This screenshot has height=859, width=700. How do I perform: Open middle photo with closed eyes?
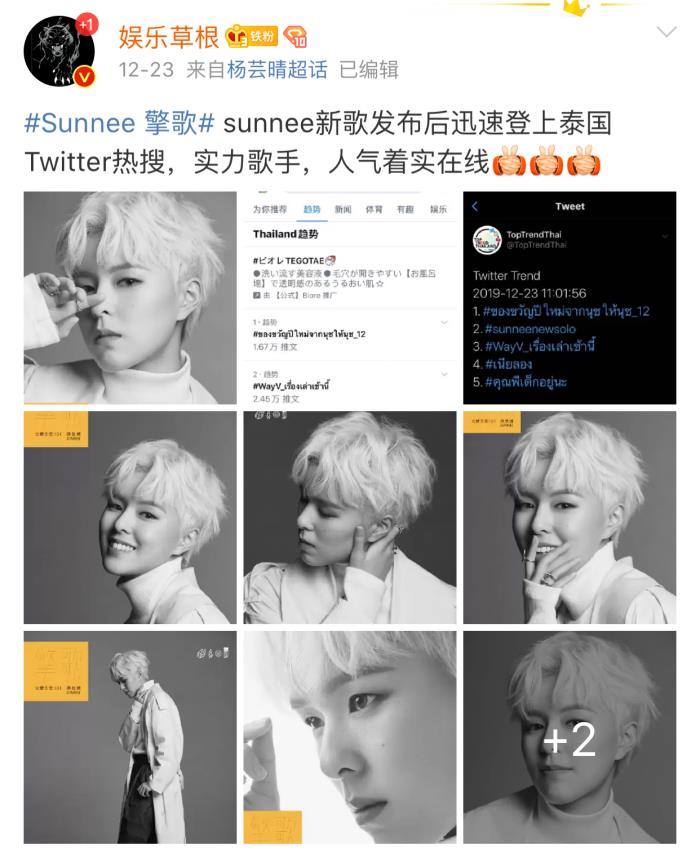click(x=349, y=517)
